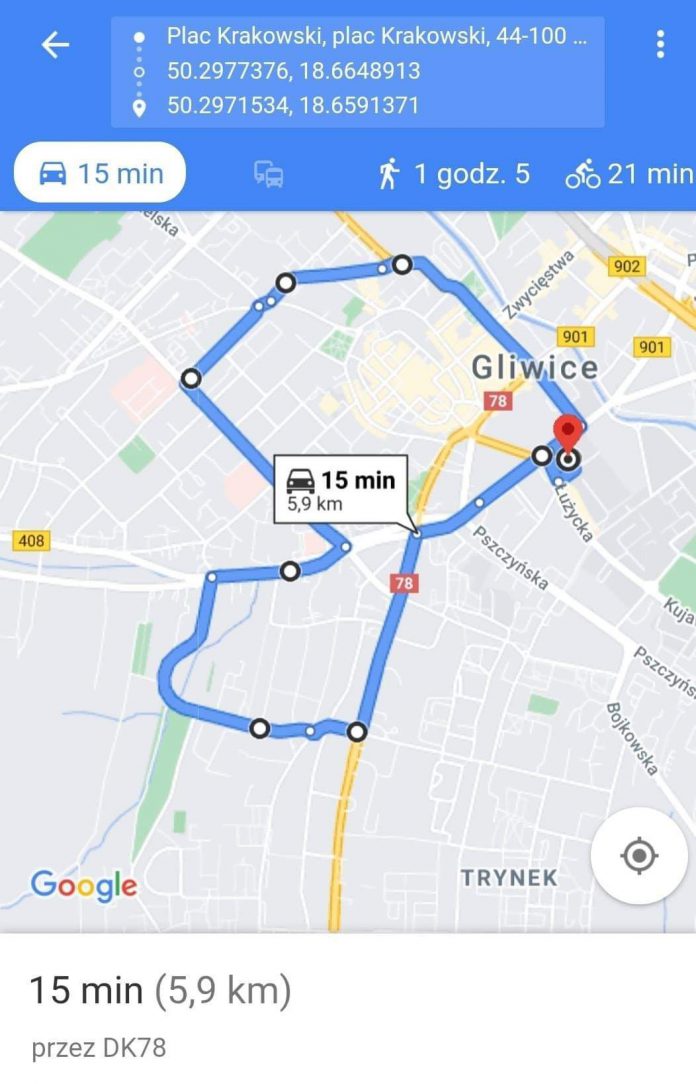This screenshot has height=1084, width=696.
Task: Tap the red destination pin on the map
Action: [x=568, y=435]
